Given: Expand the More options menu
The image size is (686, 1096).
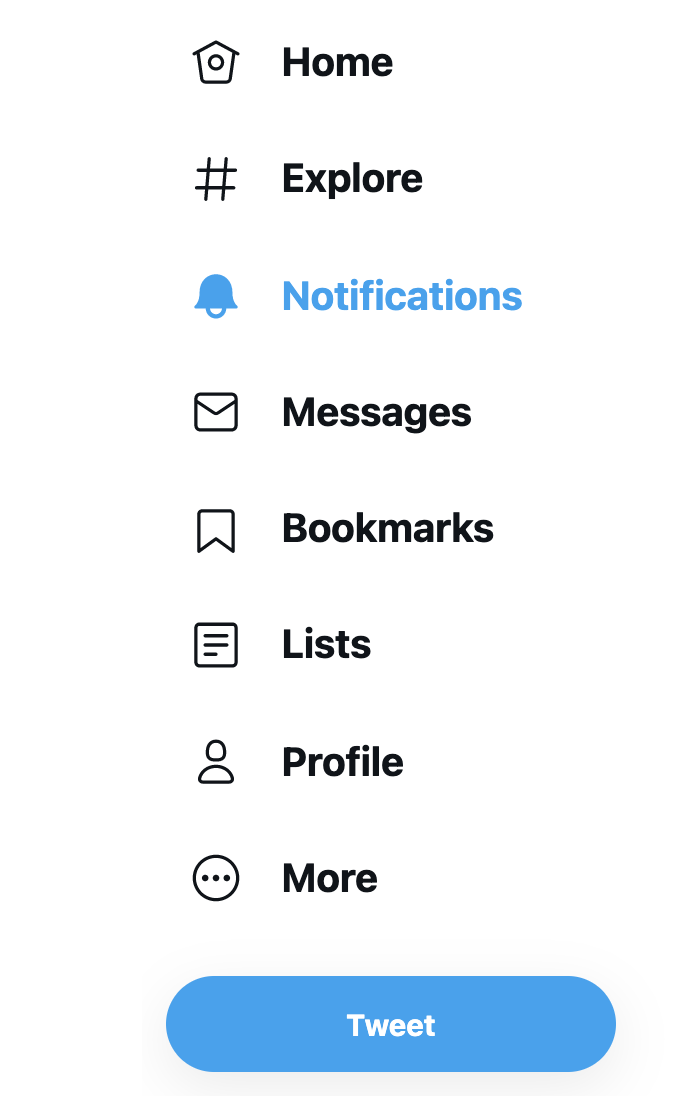Looking at the screenshot, I should tap(329, 879).
